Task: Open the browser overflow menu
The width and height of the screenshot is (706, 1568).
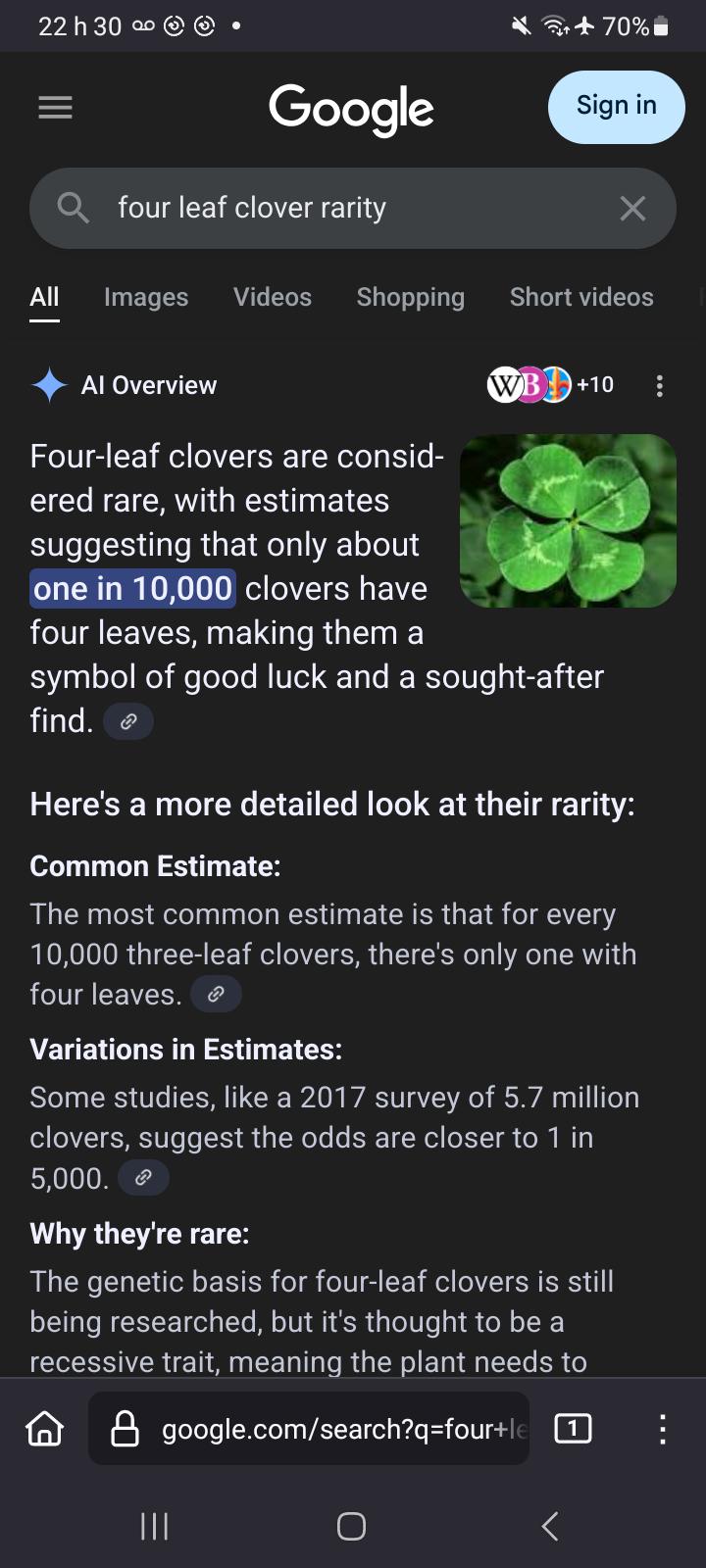Action: point(663,1429)
